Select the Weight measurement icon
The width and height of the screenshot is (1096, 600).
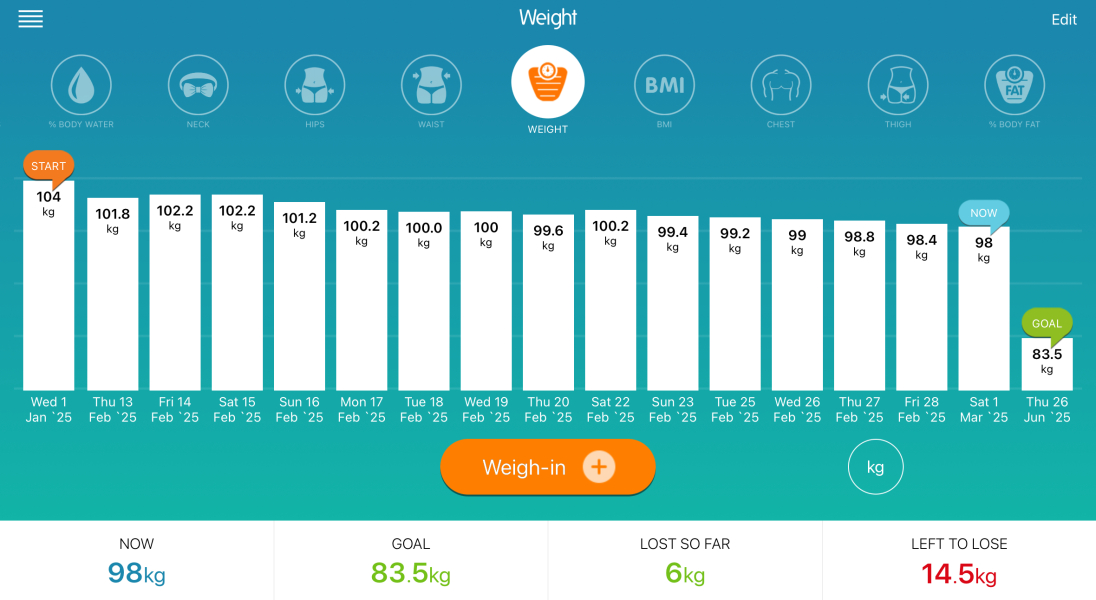tap(548, 83)
